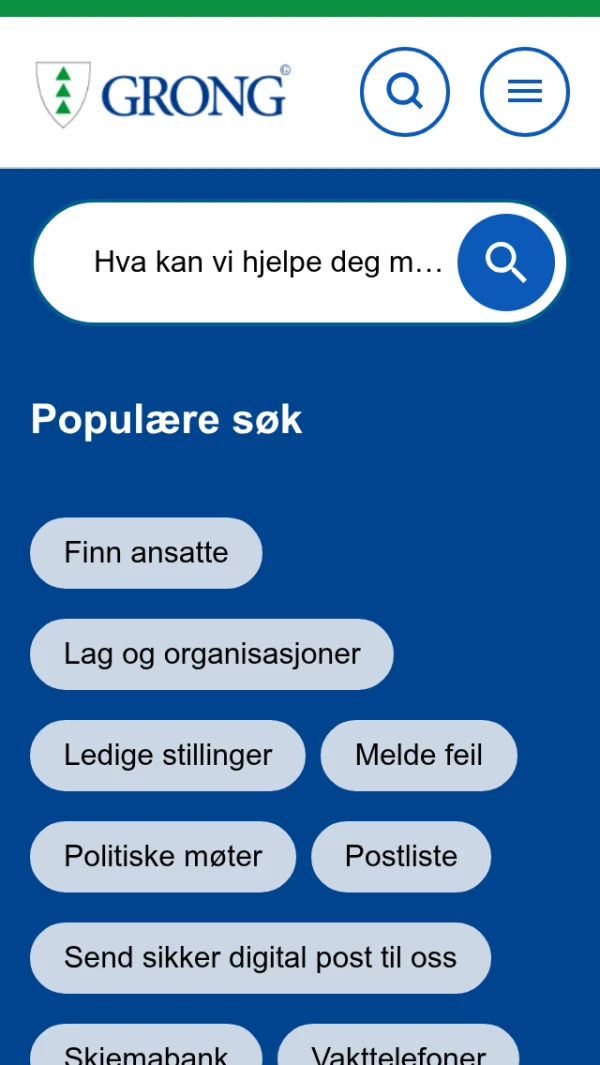The image size is (600, 1065).
Task: Open 'Politiske møter'
Action: click(163, 856)
